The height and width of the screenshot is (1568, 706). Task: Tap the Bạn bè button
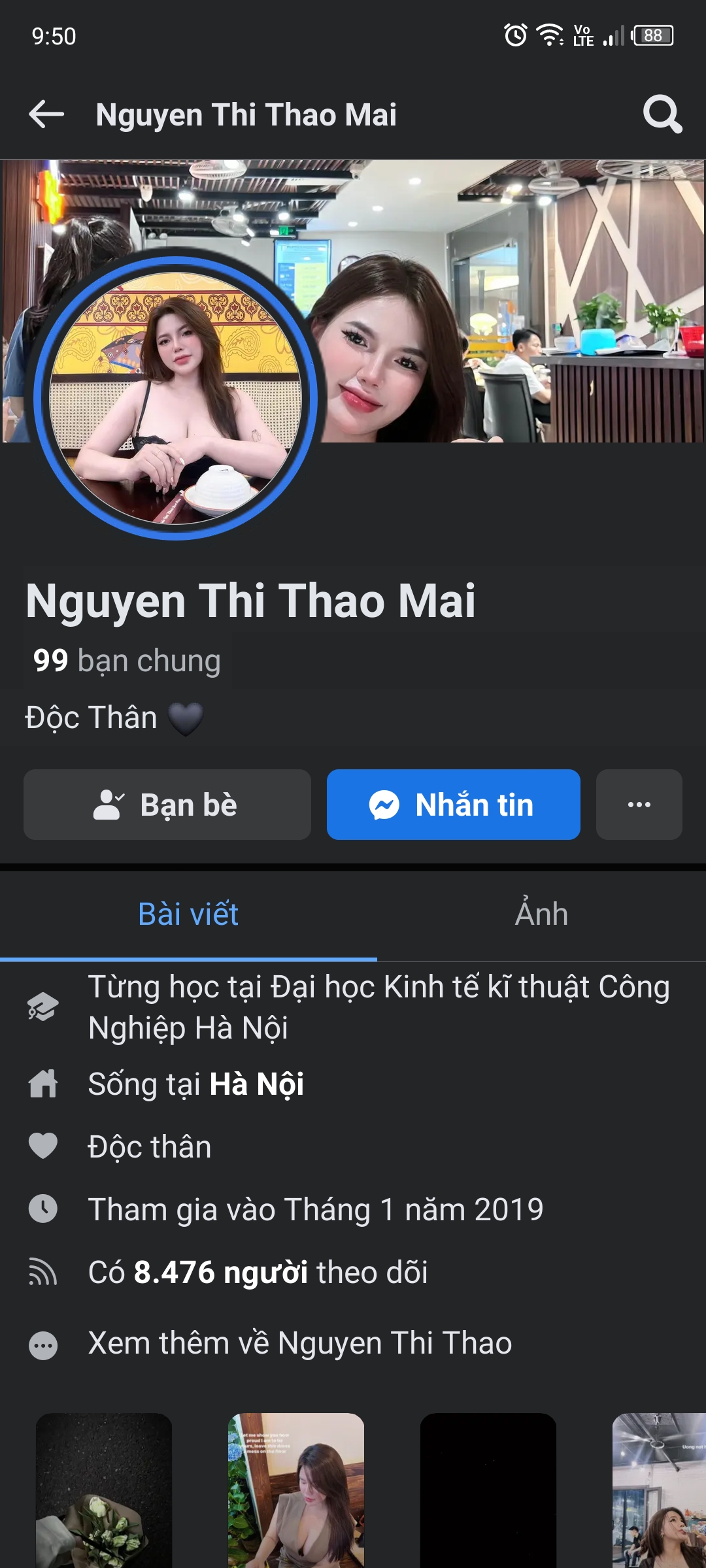pos(167,805)
